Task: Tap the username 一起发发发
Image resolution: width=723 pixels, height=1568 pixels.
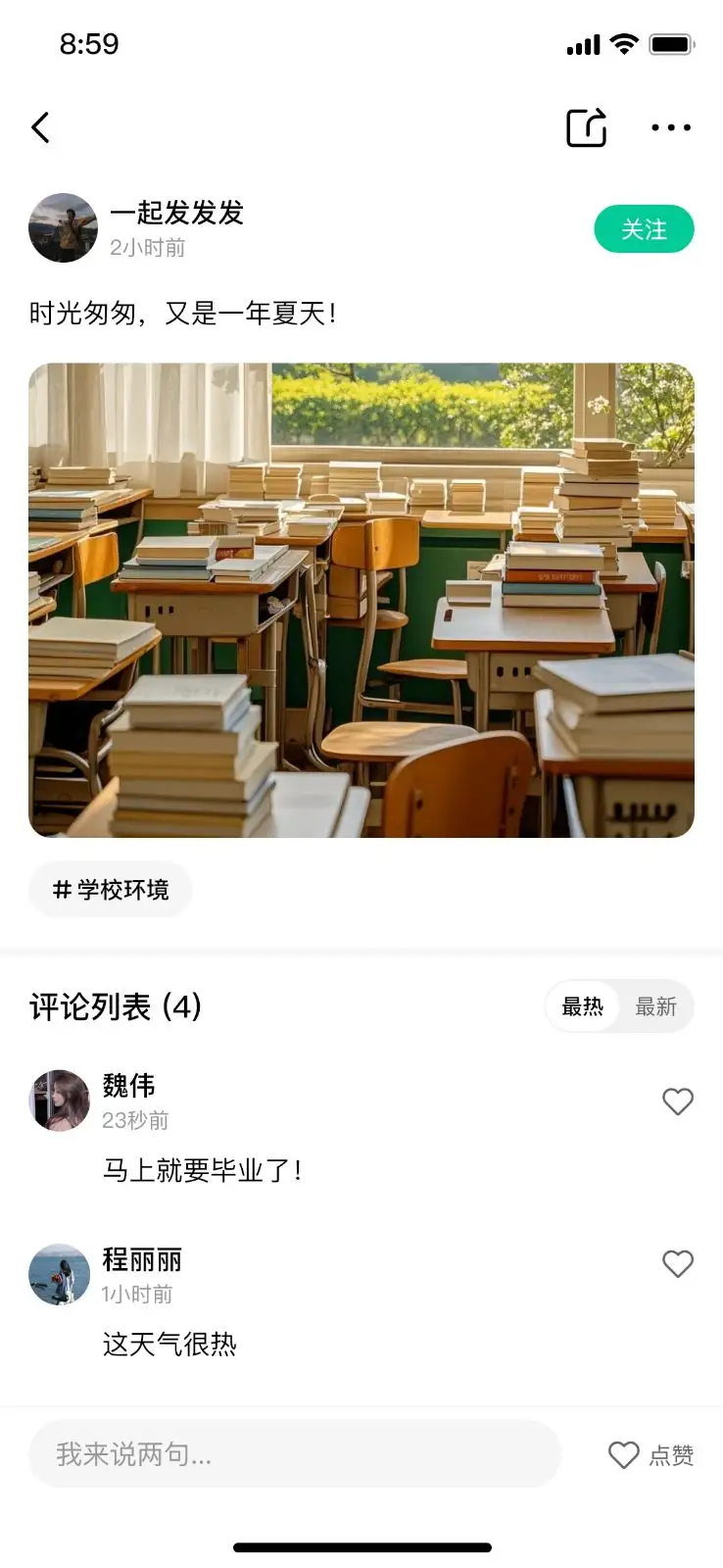Action: (177, 213)
